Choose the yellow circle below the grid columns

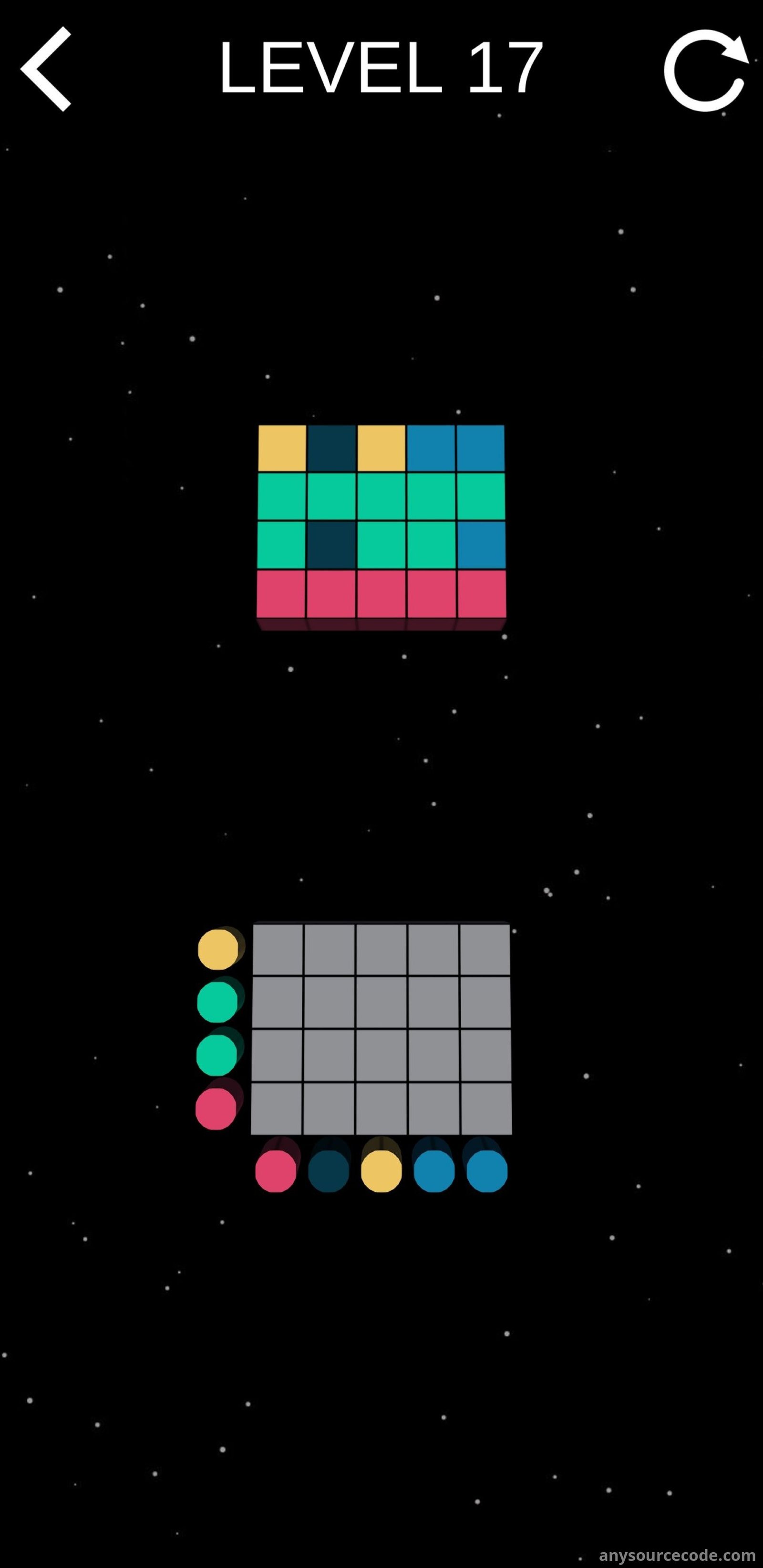pyautogui.click(x=381, y=1170)
